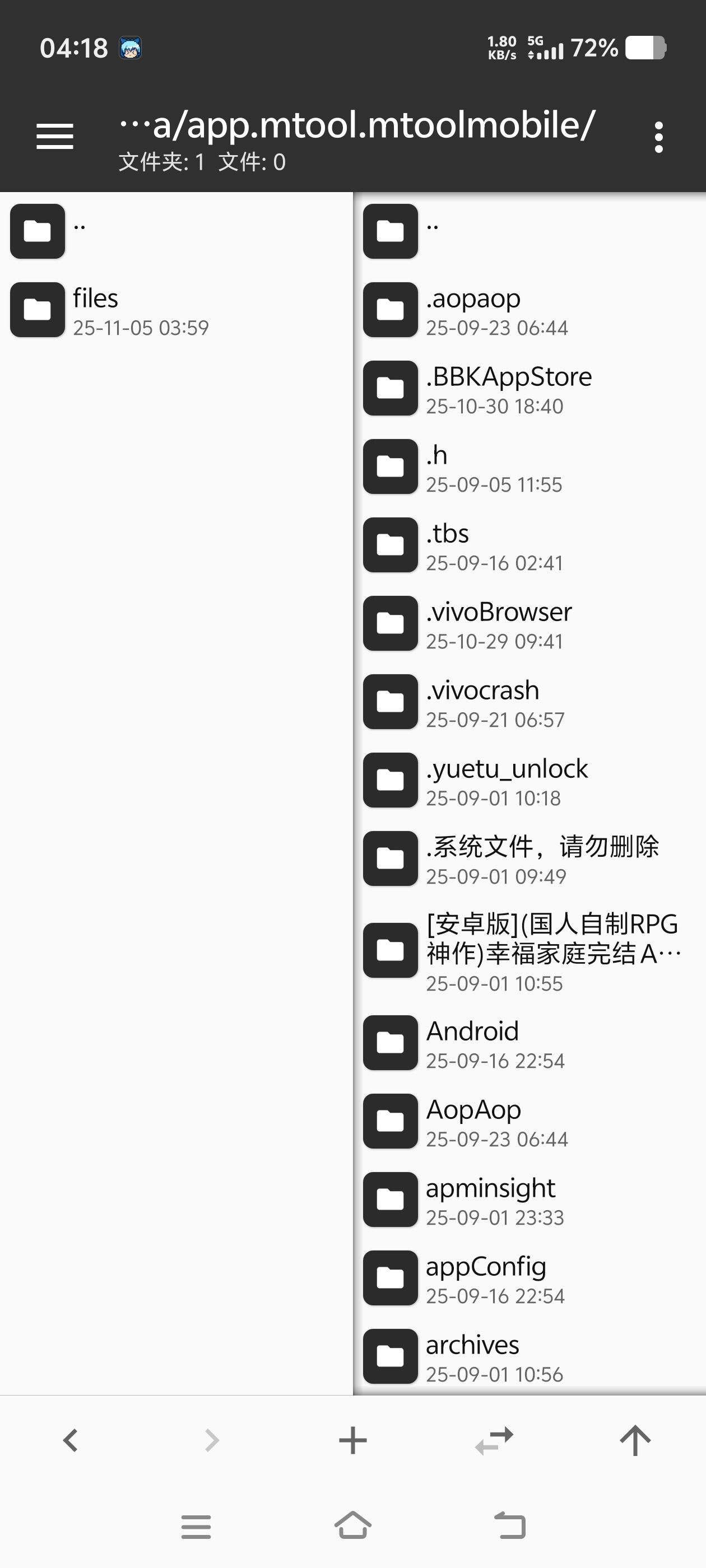Screen dimensions: 706x1568
Task: Tap the forward navigation arrow icon
Action: 211,1440
